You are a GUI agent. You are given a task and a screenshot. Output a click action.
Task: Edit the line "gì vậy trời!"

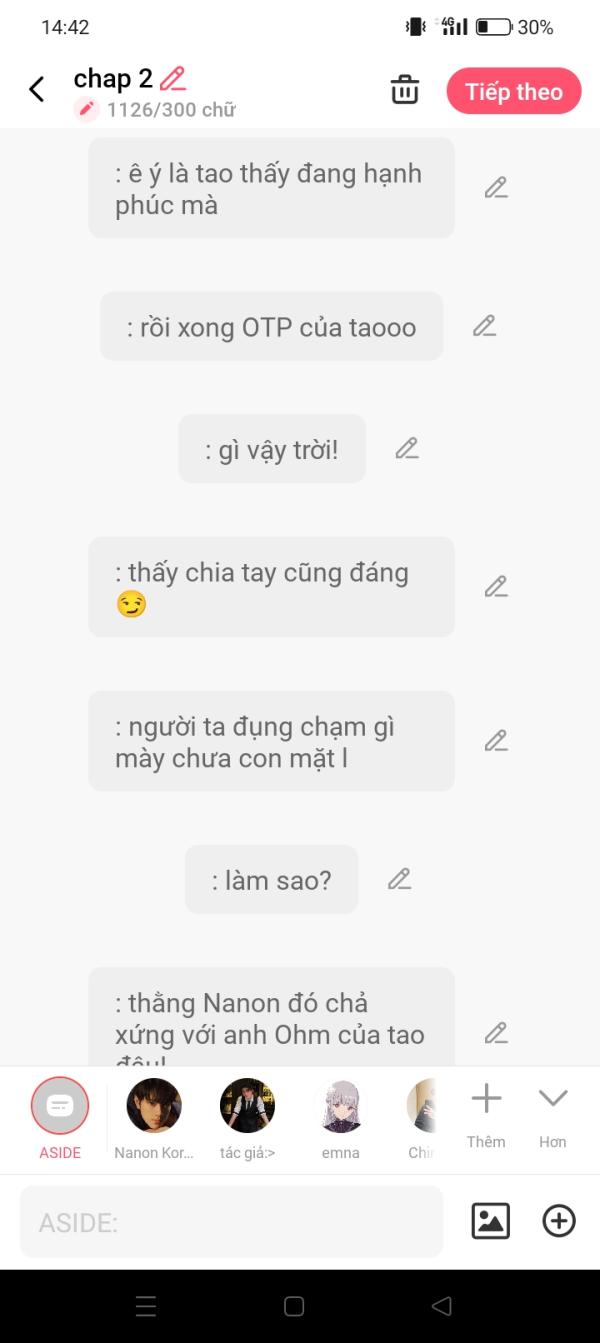[406, 449]
